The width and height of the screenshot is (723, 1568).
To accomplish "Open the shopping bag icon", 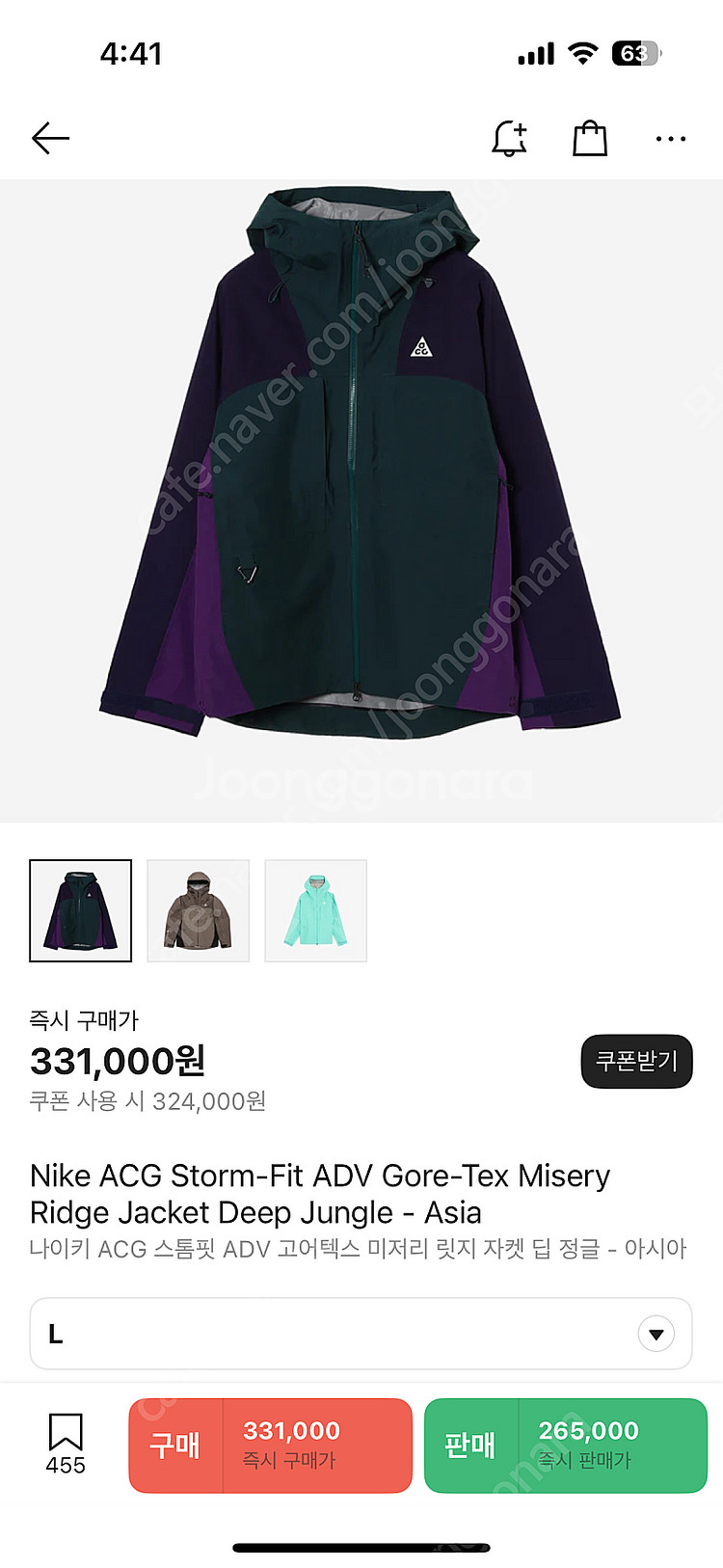I will tap(590, 138).
